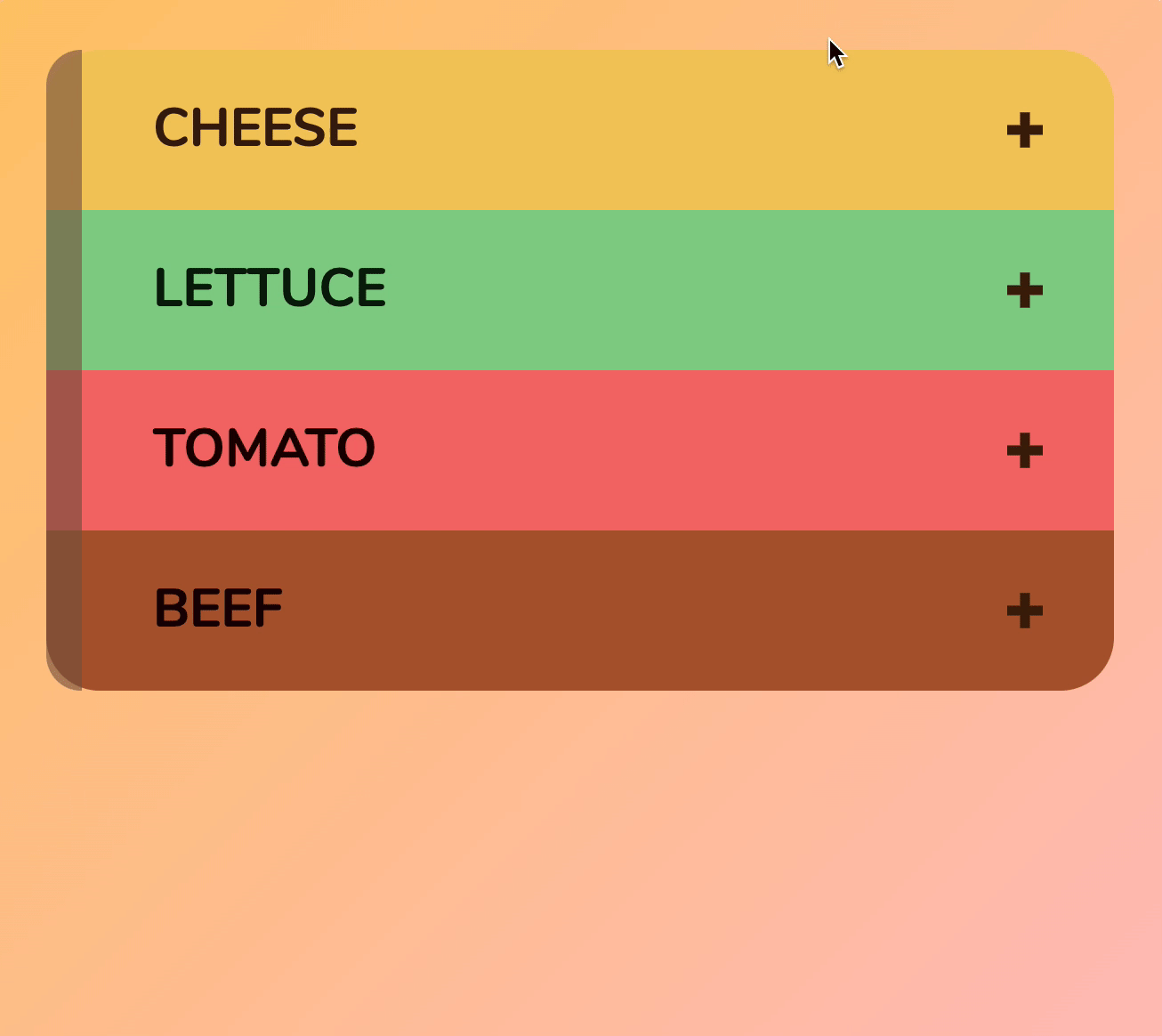Open the Lettuce section
1162x1036 pixels.
(x=1024, y=290)
